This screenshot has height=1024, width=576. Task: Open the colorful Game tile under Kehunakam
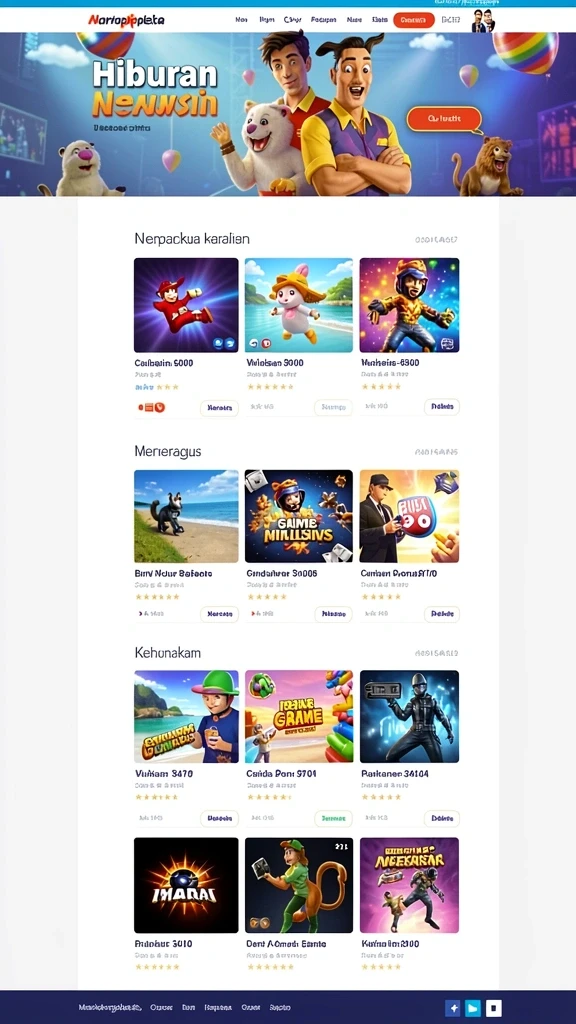click(298, 716)
